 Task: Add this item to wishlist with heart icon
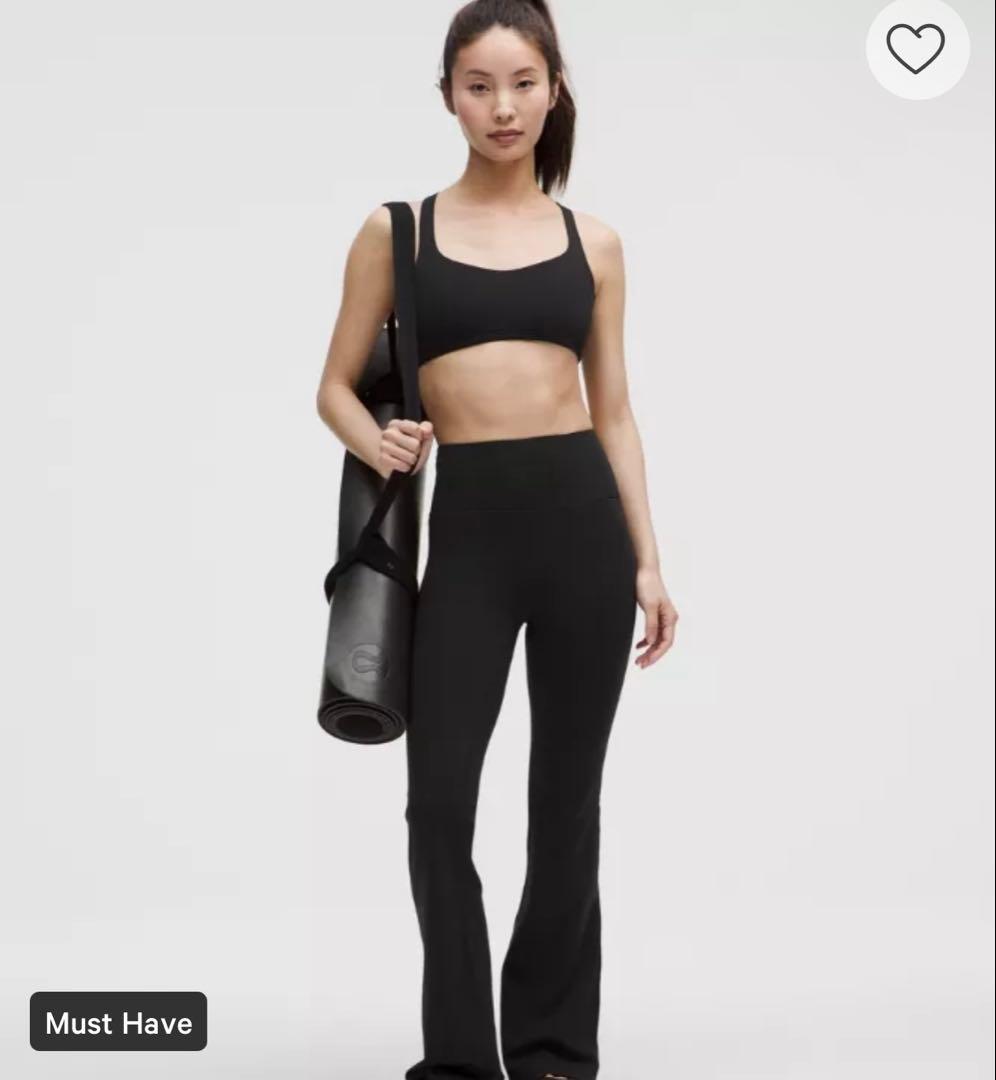point(916,49)
